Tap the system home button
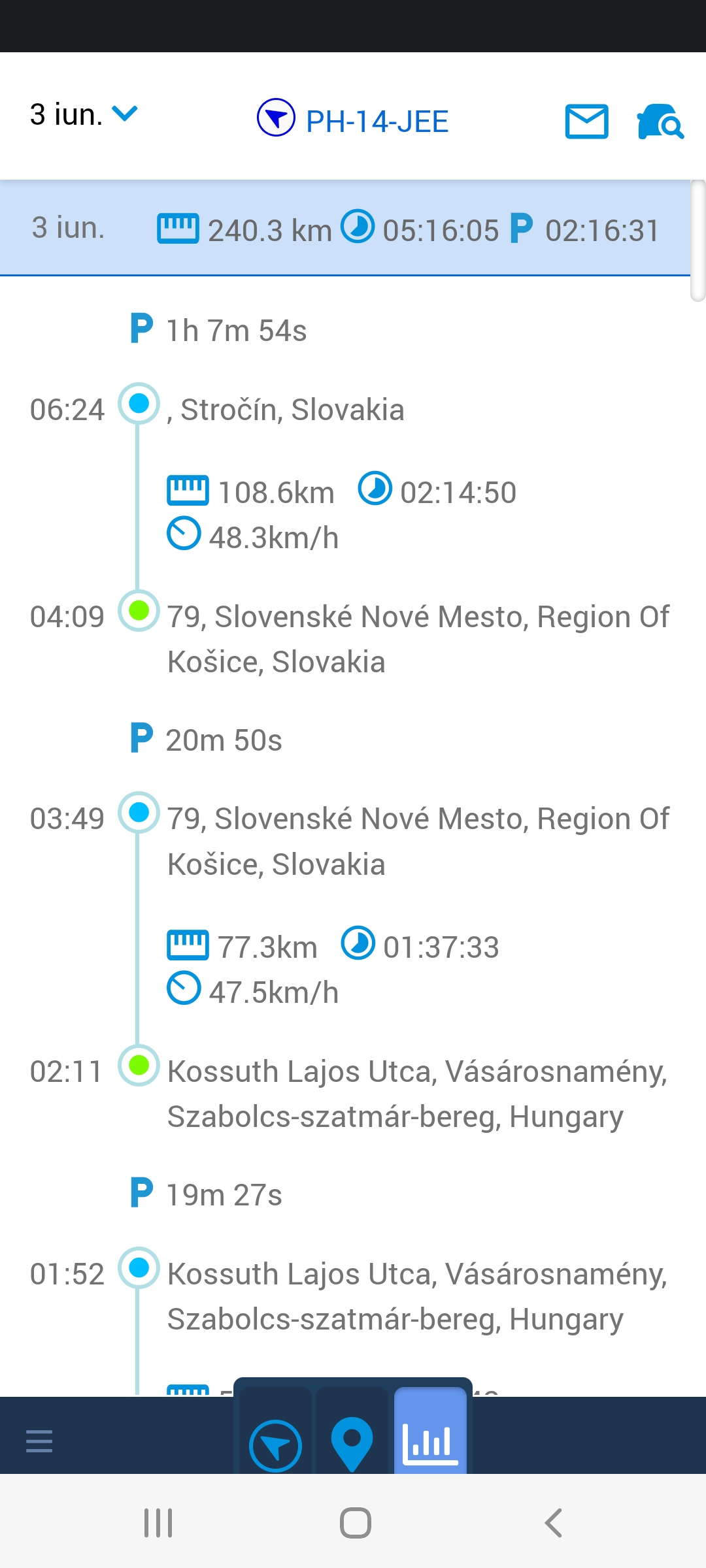Viewport: 706px width, 1568px height. coord(355,1523)
